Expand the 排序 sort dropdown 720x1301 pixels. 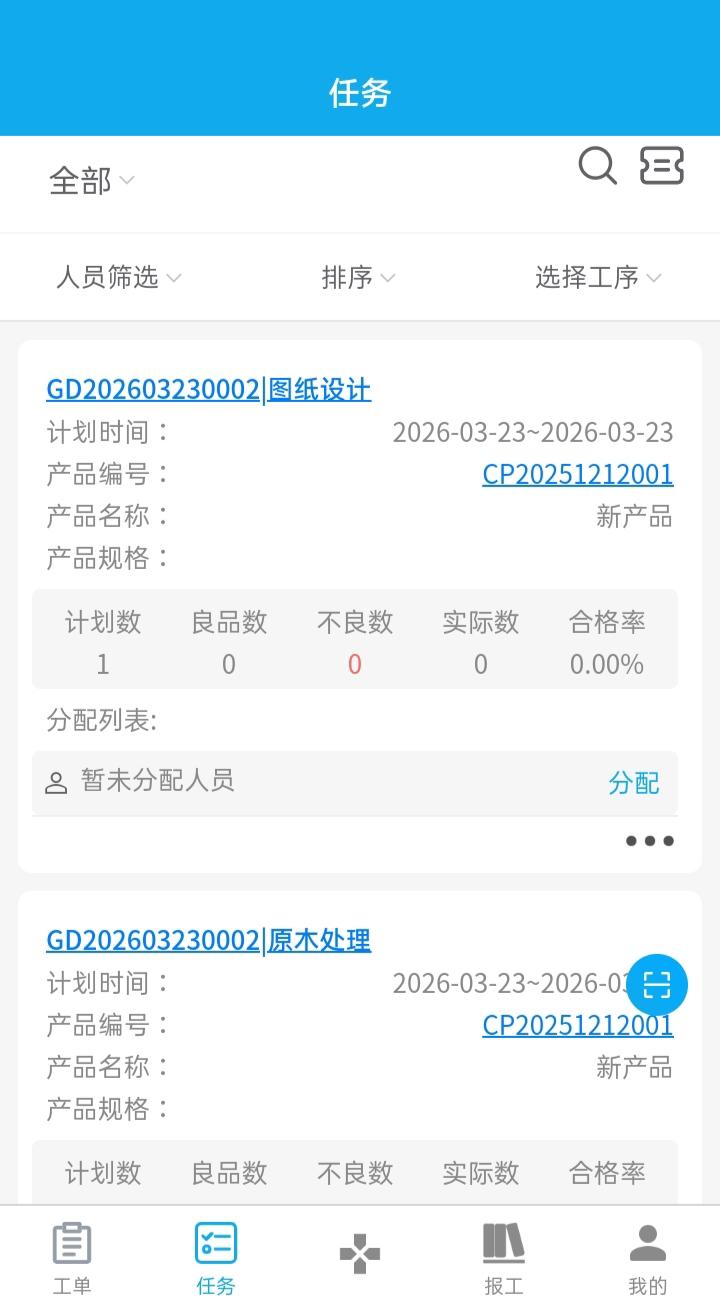pyautogui.click(x=358, y=277)
